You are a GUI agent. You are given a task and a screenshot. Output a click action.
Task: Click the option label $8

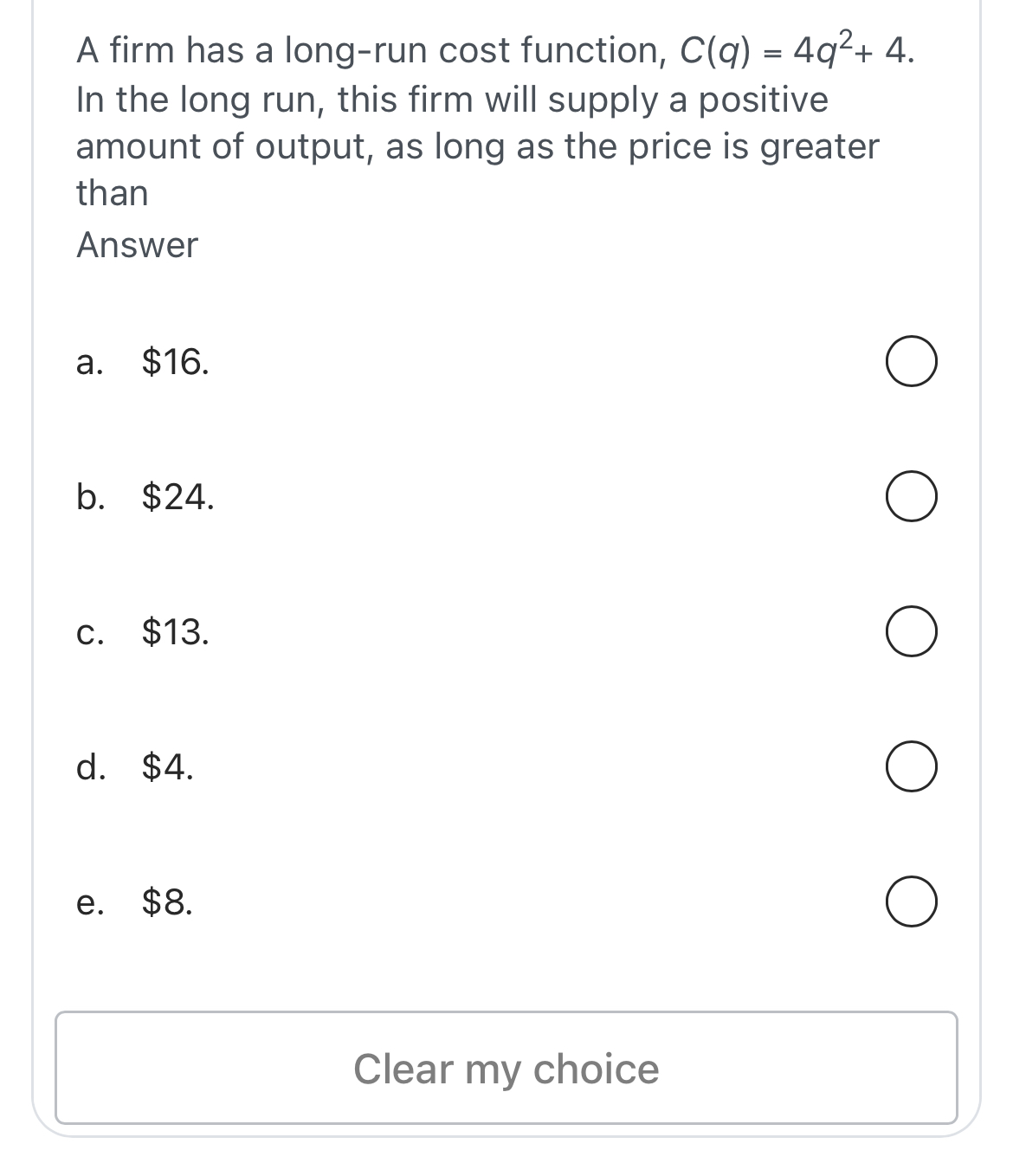point(166,903)
